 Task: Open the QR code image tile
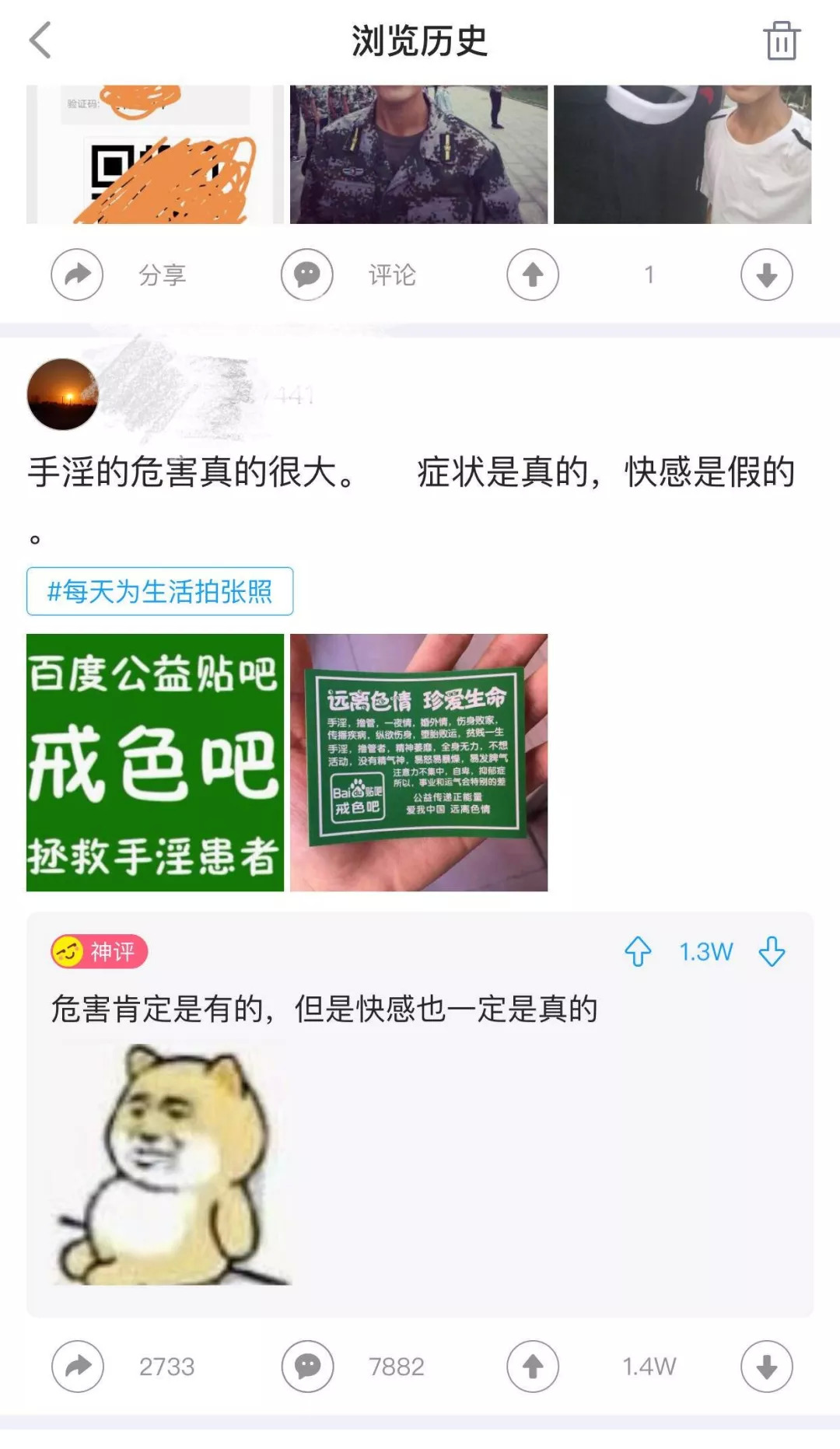[155, 154]
